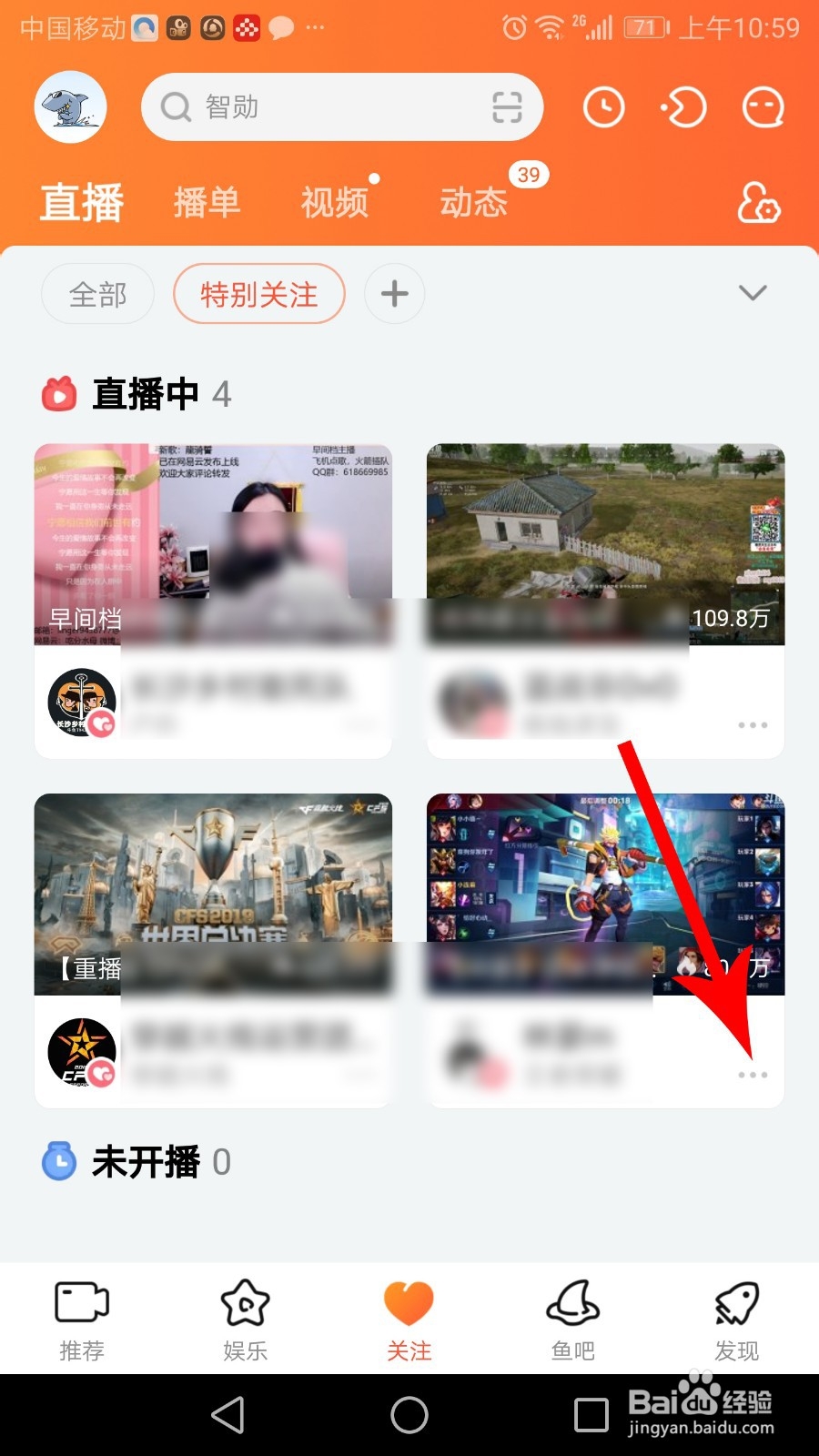Select the 全部 filter chip

97,293
